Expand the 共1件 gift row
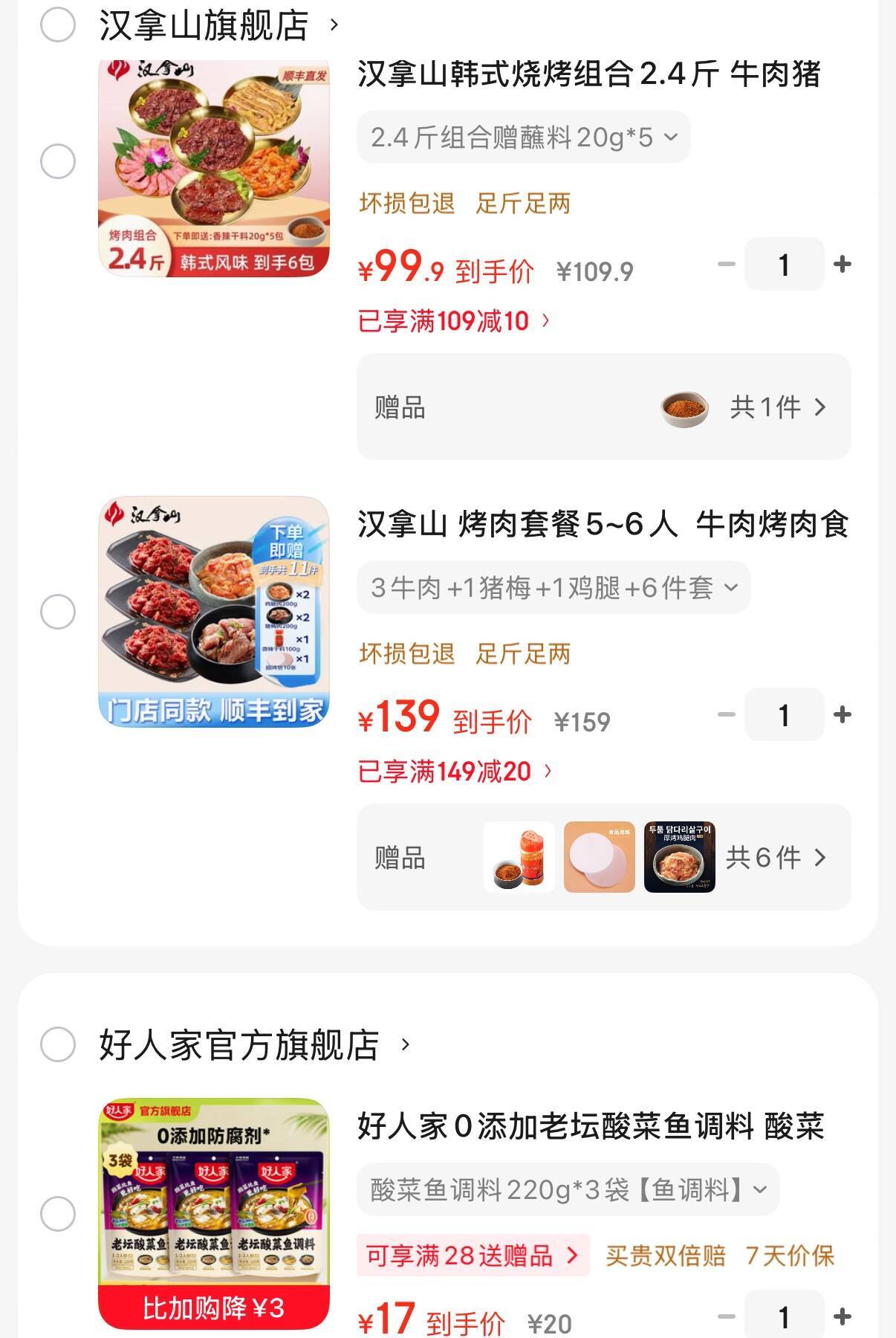Screen dimensions: 896x1338 click(777, 407)
